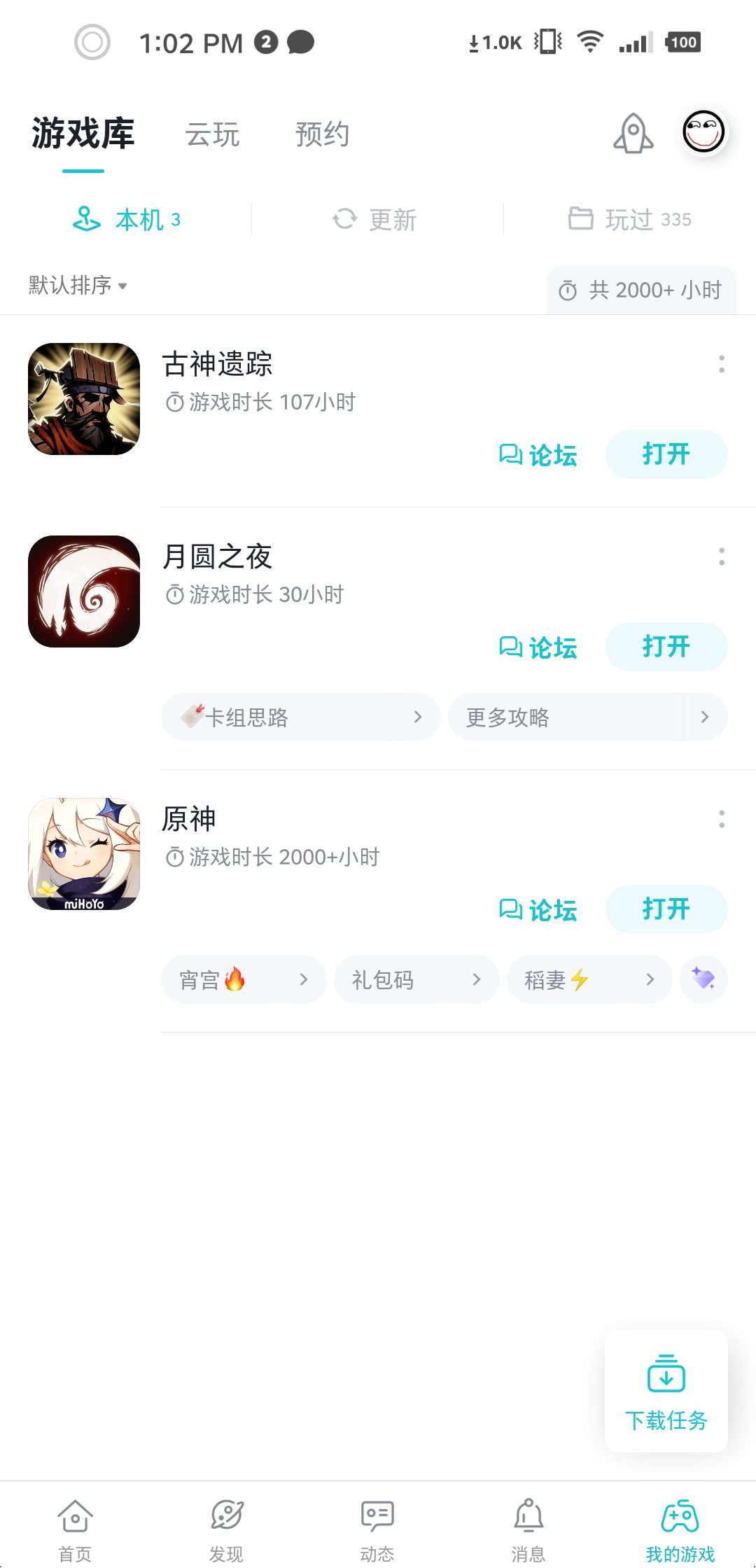Viewport: 756px width, 1568px height.
Task: Open the 玩过 335 tab
Action: pyautogui.click(x=629, y=218)
